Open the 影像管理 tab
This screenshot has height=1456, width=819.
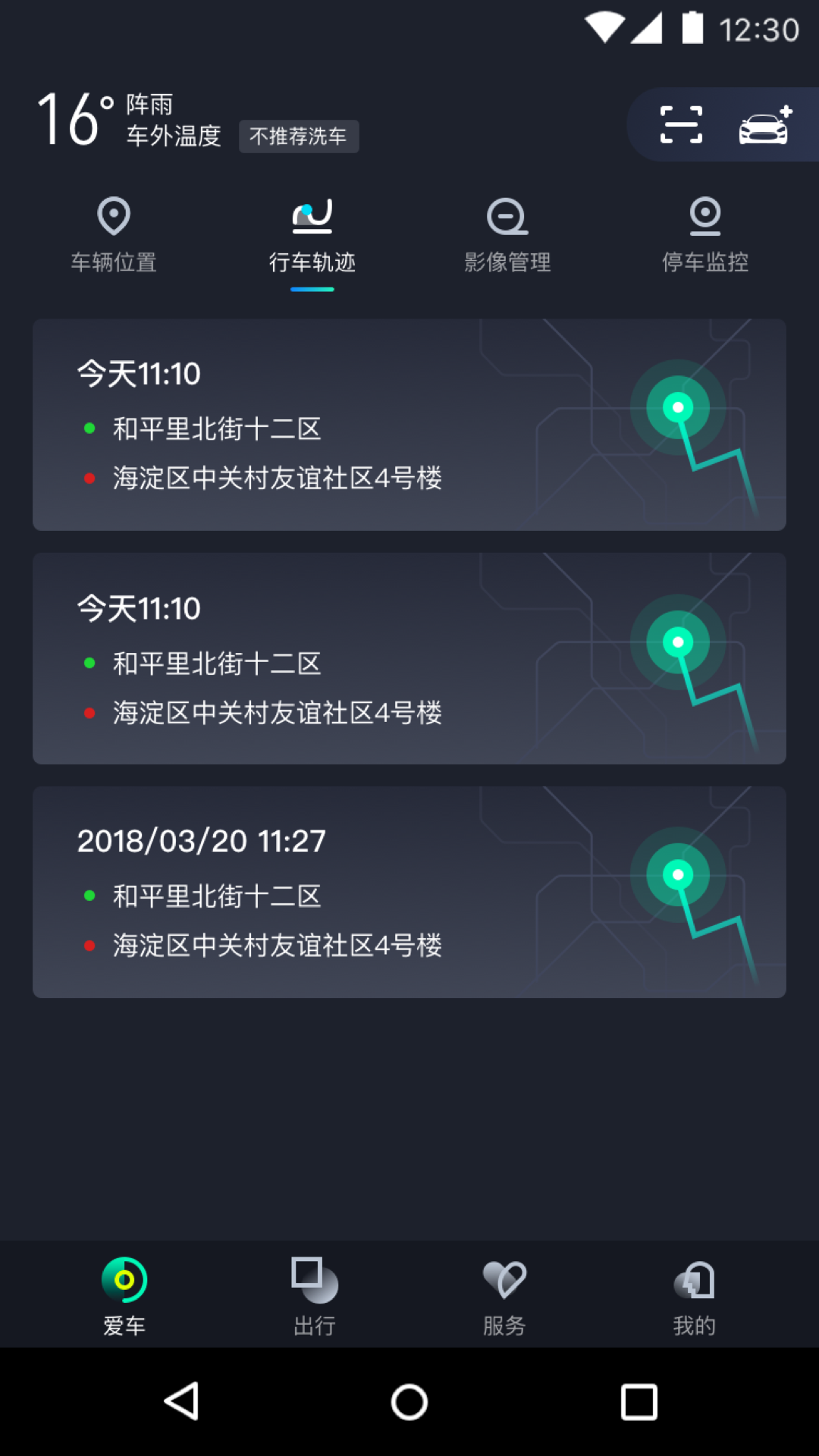[507, 235]
